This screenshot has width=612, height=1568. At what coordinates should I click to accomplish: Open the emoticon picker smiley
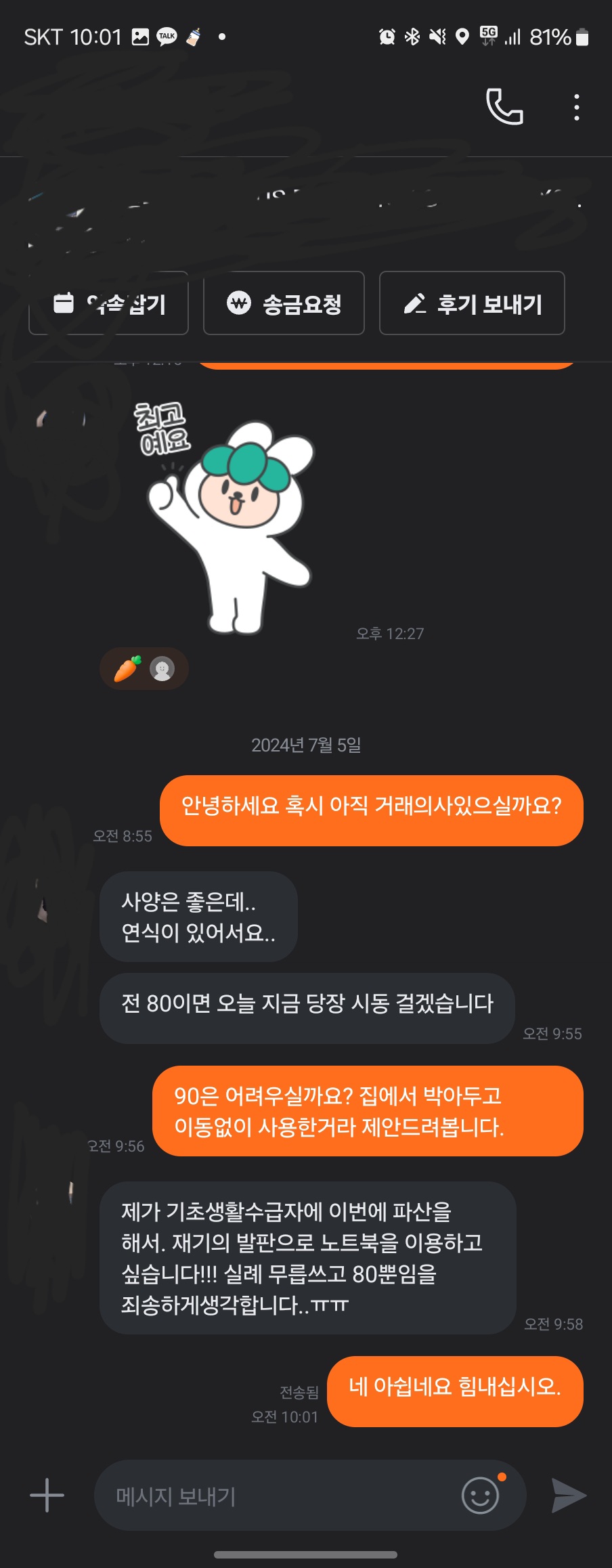[481, 1495]
